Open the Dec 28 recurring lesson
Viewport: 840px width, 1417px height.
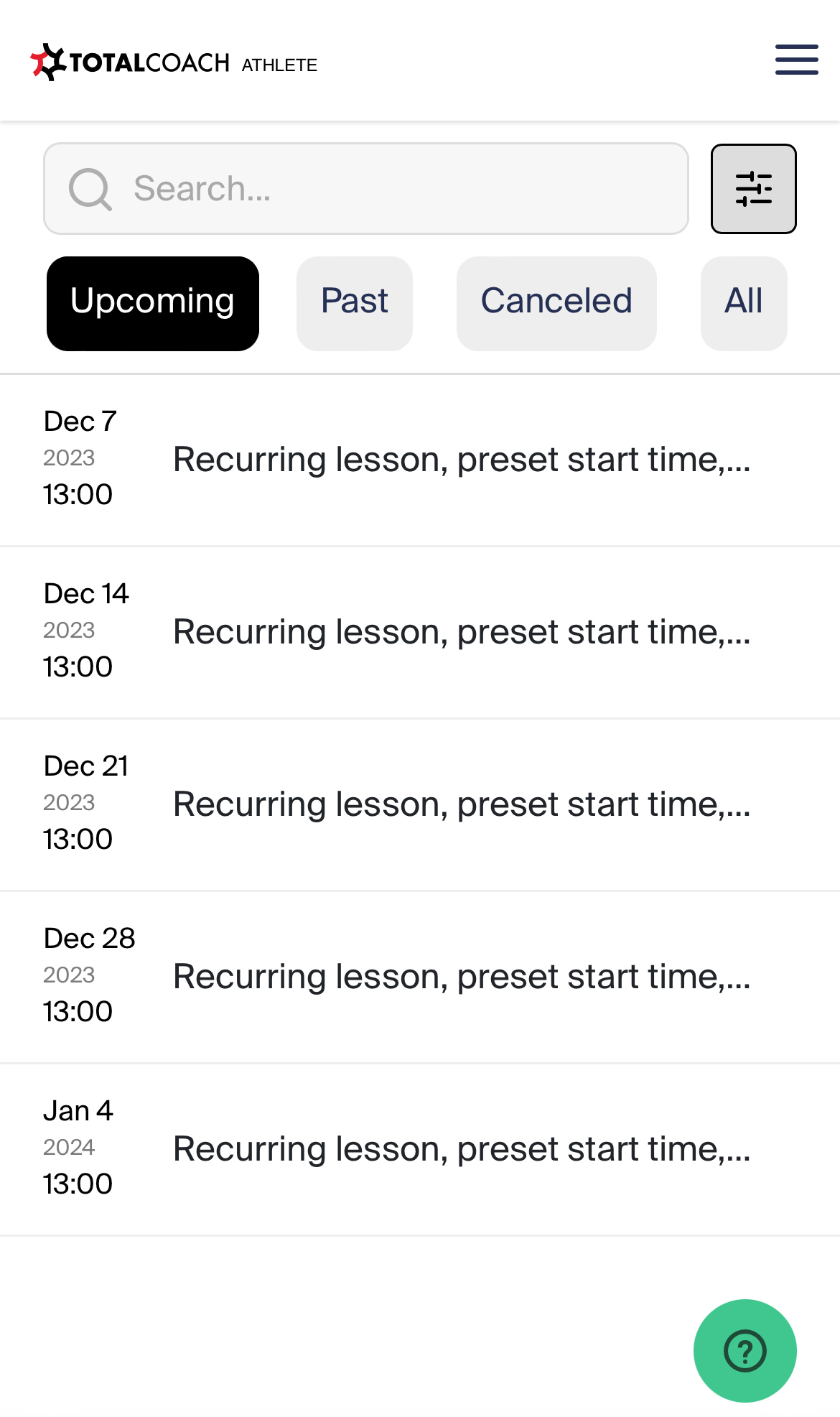tap(420, 977)
